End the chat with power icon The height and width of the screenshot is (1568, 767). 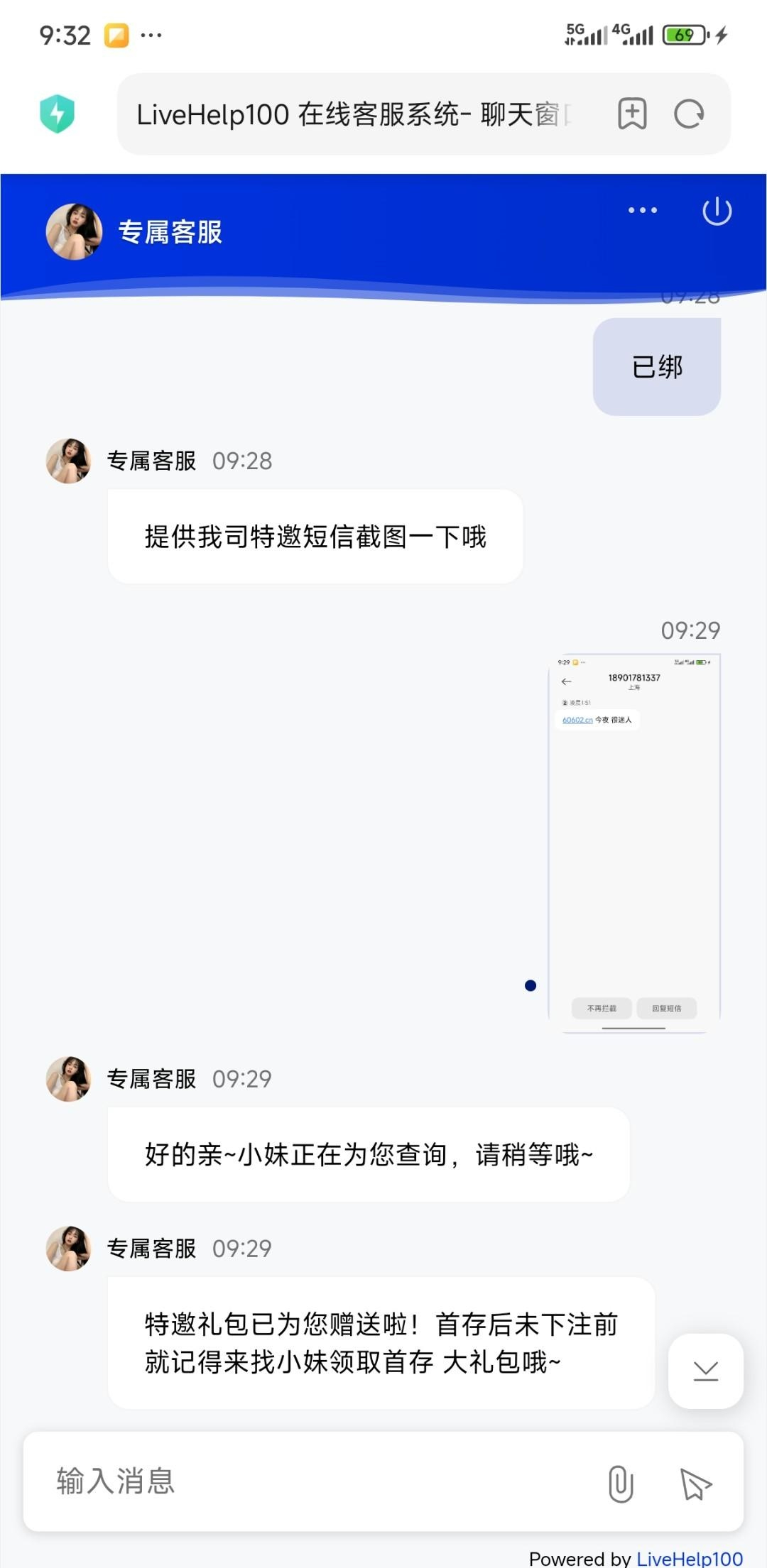coord(717,211)
